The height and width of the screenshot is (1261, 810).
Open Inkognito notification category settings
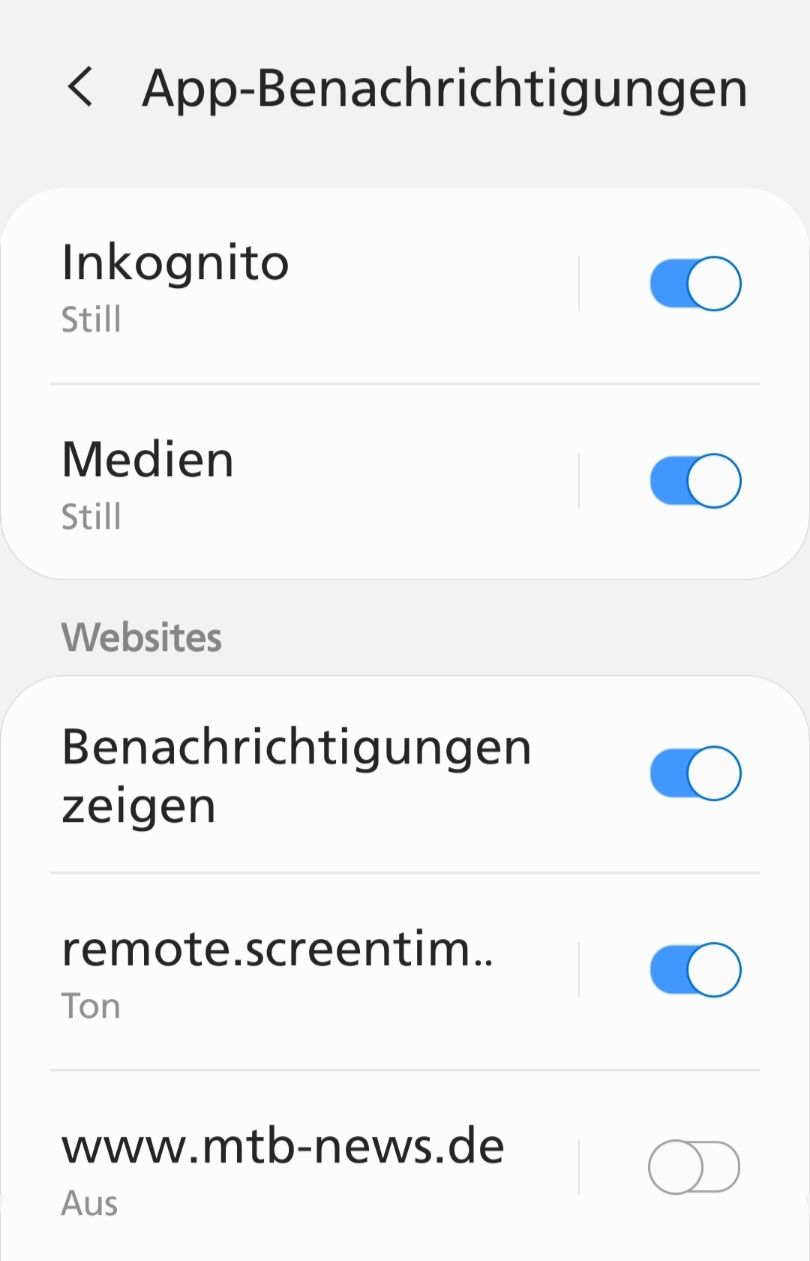(300, 284)
